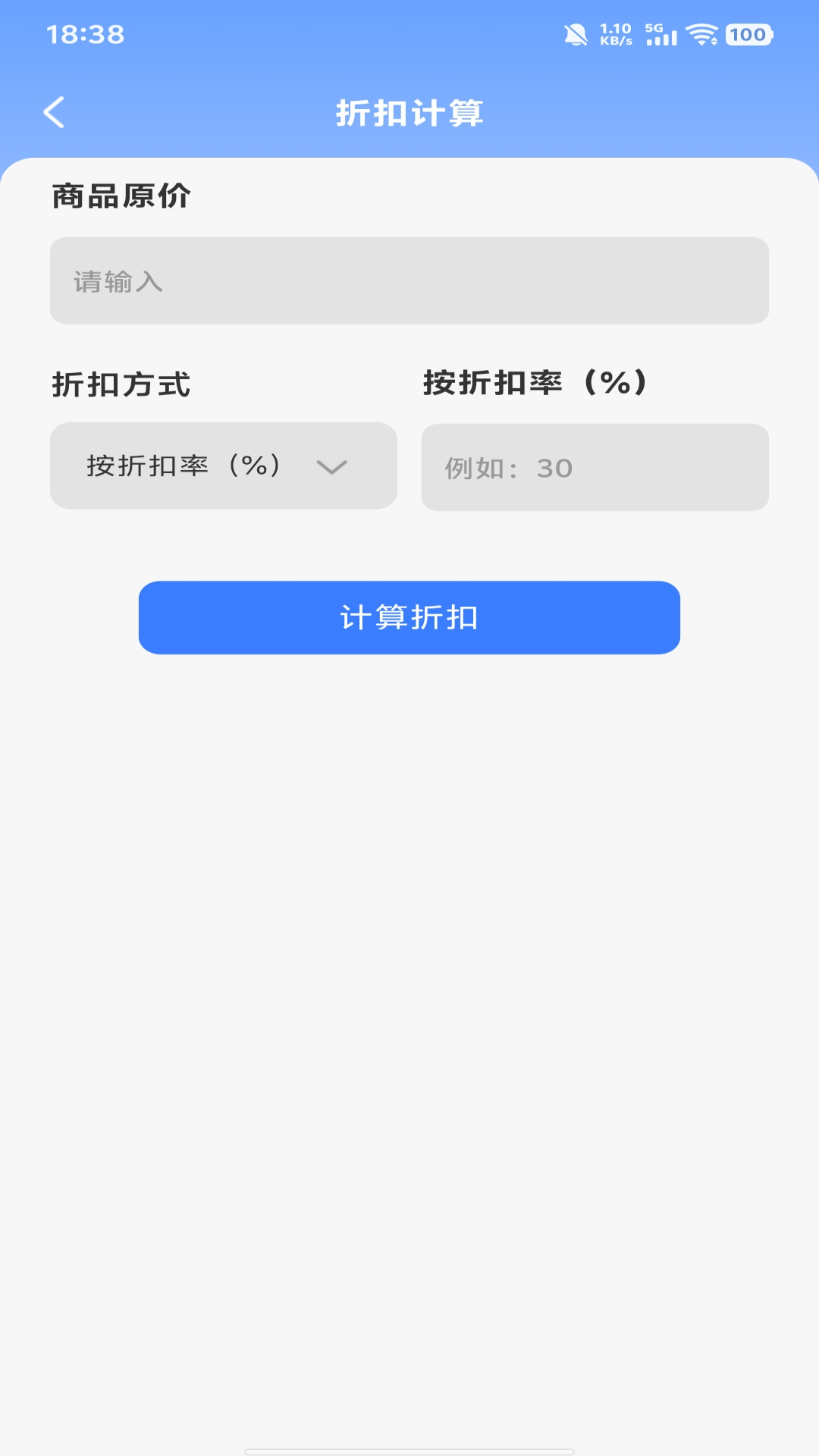The image size is (819, 1456).
Task: Open the 按折扣率（%） discount method dropdown
Action: click(223, 467)
